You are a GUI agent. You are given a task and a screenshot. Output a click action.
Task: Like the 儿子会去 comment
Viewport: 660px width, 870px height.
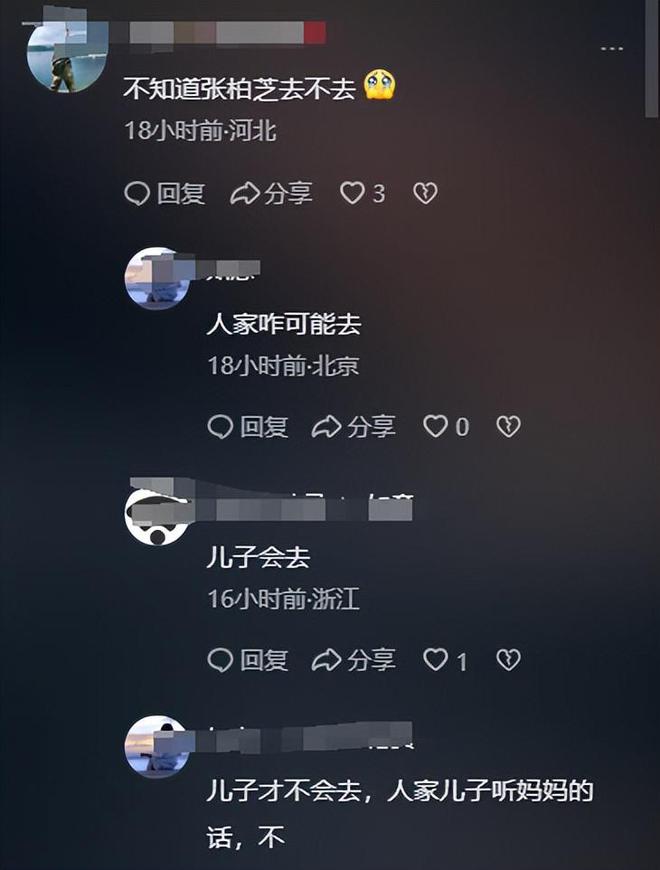coord(435,660)
